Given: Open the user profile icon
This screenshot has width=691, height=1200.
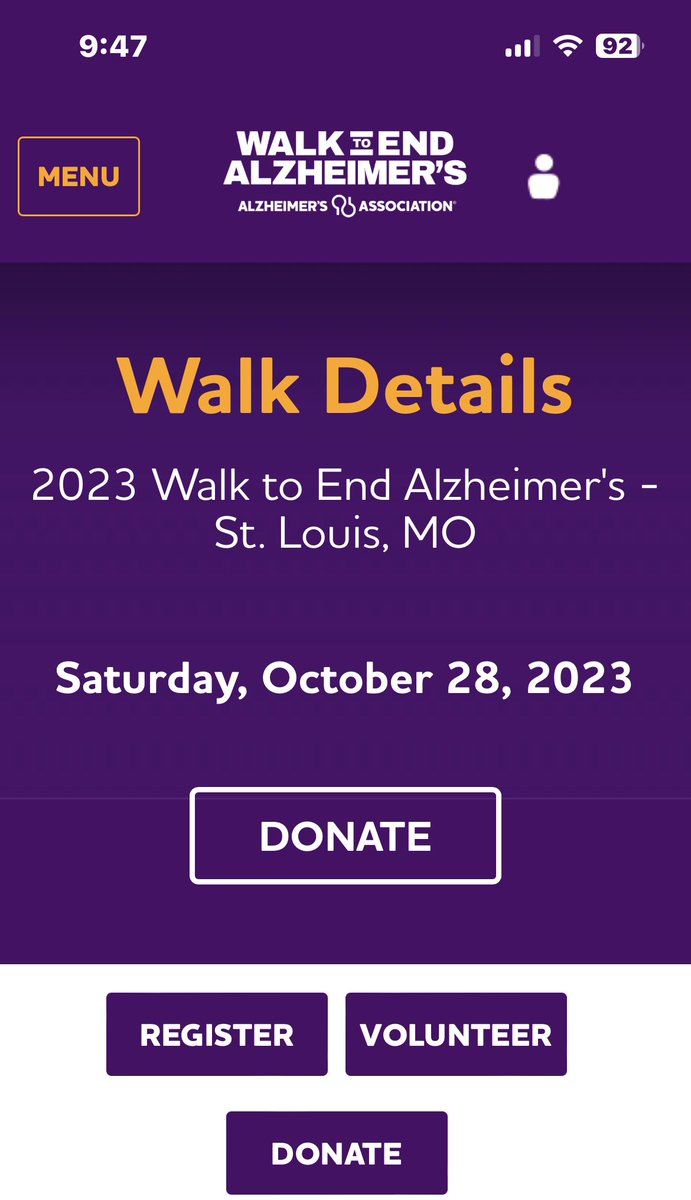Looking at the screenshot, I should click(543, 176).
